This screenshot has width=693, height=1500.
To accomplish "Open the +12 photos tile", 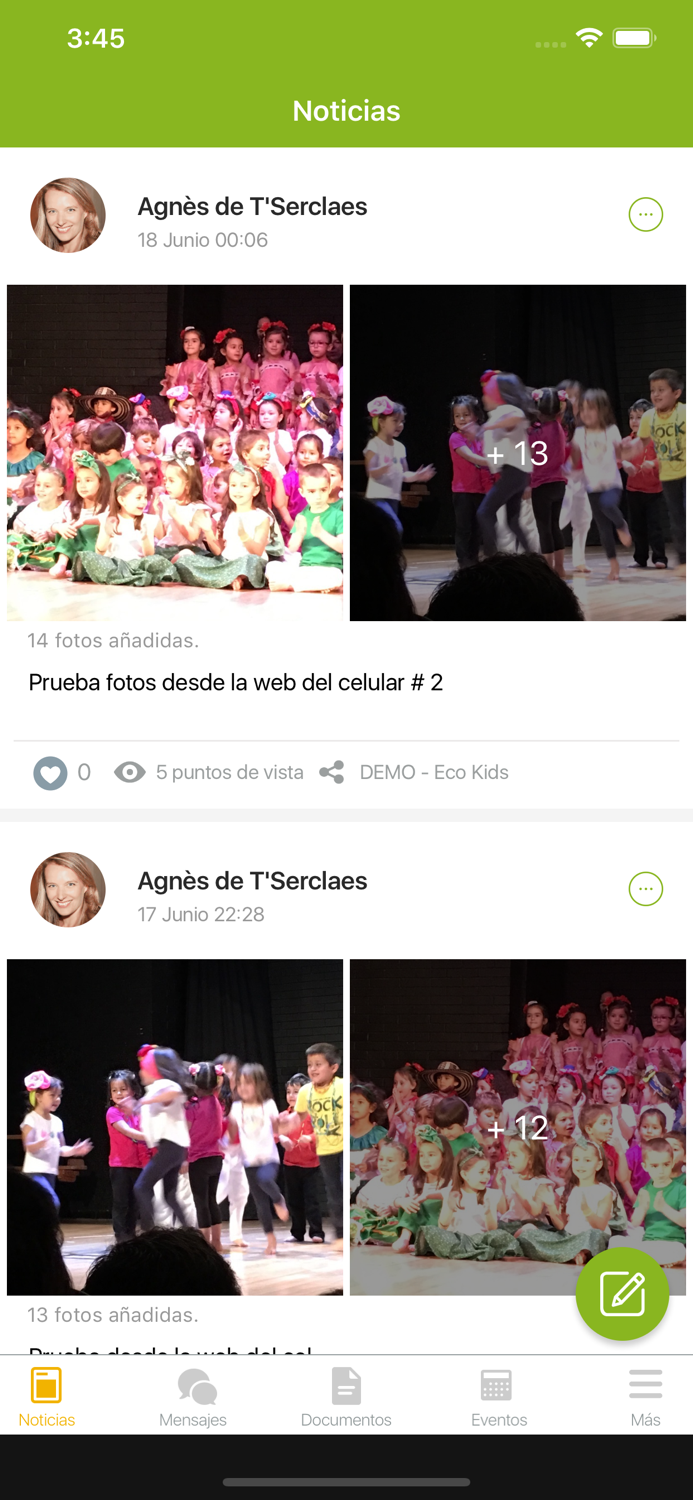I will 518,1127.
